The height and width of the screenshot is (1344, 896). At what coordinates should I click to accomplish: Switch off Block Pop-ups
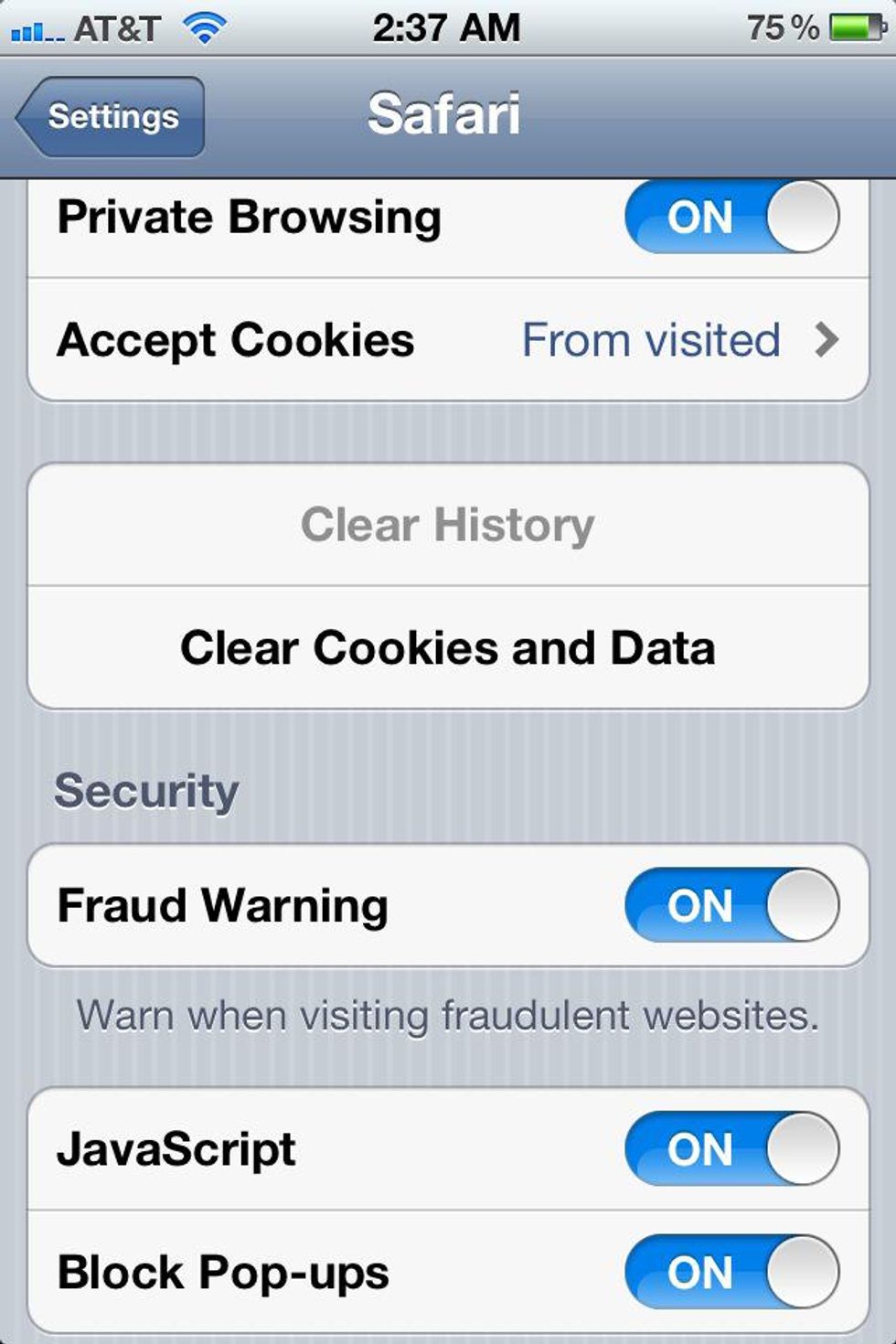tap(731, 1272)
